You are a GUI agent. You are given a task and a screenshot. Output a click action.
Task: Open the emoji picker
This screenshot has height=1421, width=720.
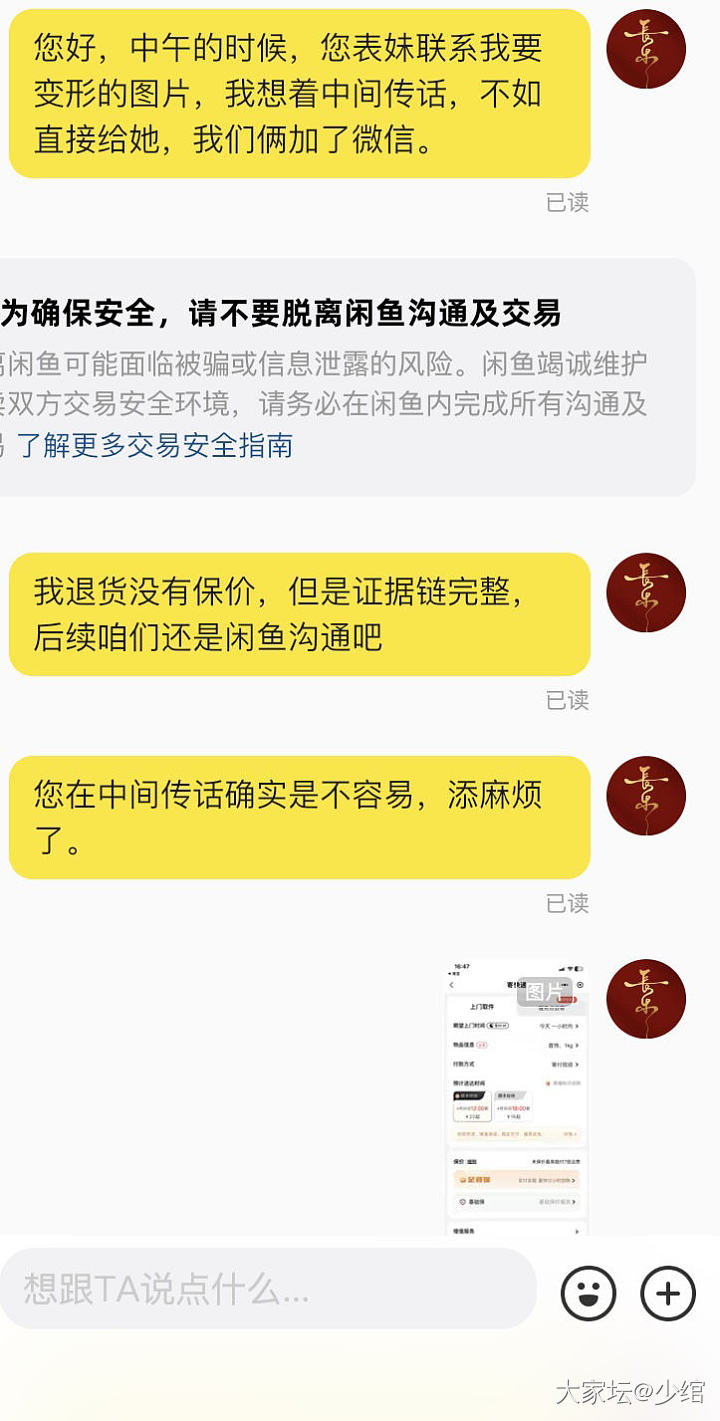pos(588,1293)
